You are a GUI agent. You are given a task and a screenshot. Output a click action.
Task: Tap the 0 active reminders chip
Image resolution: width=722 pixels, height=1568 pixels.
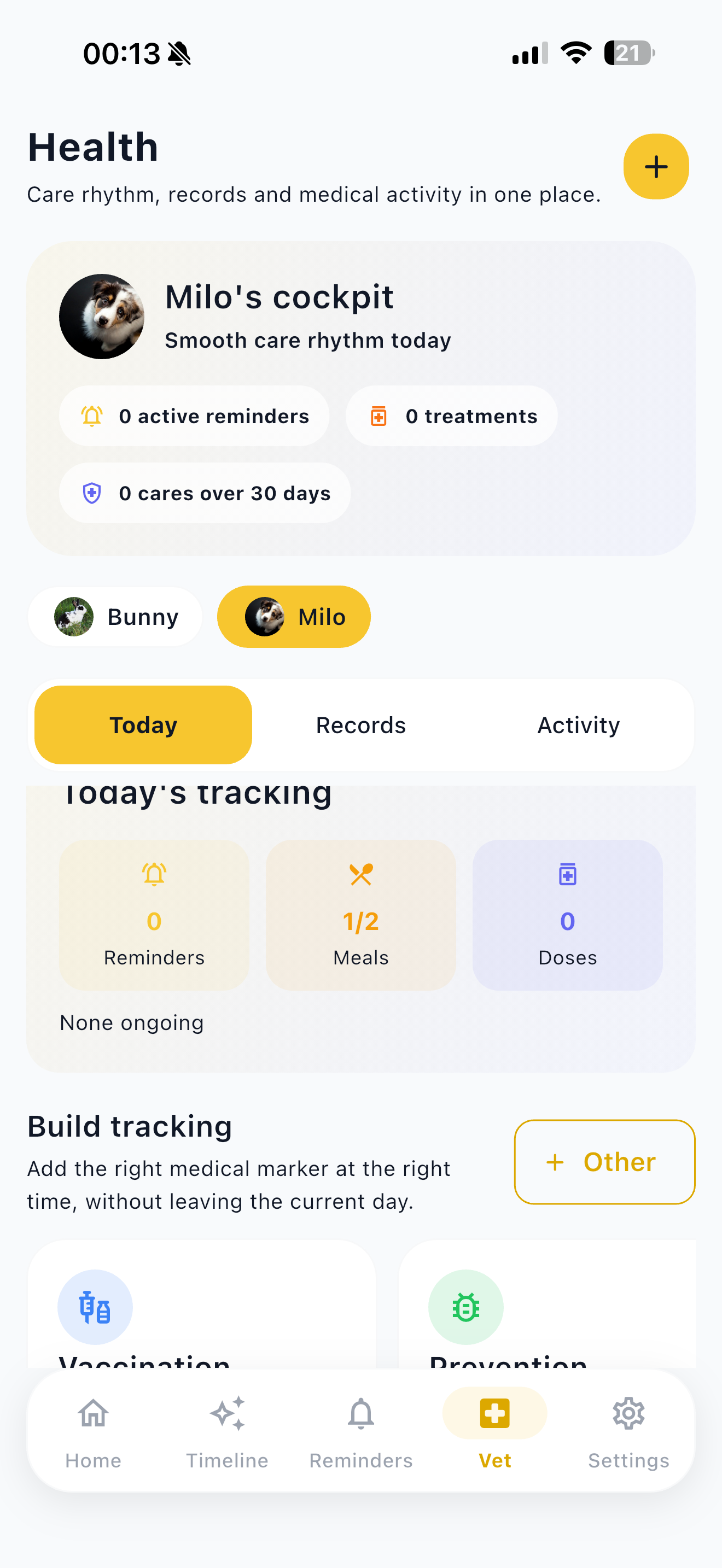[x=194, y=416]
